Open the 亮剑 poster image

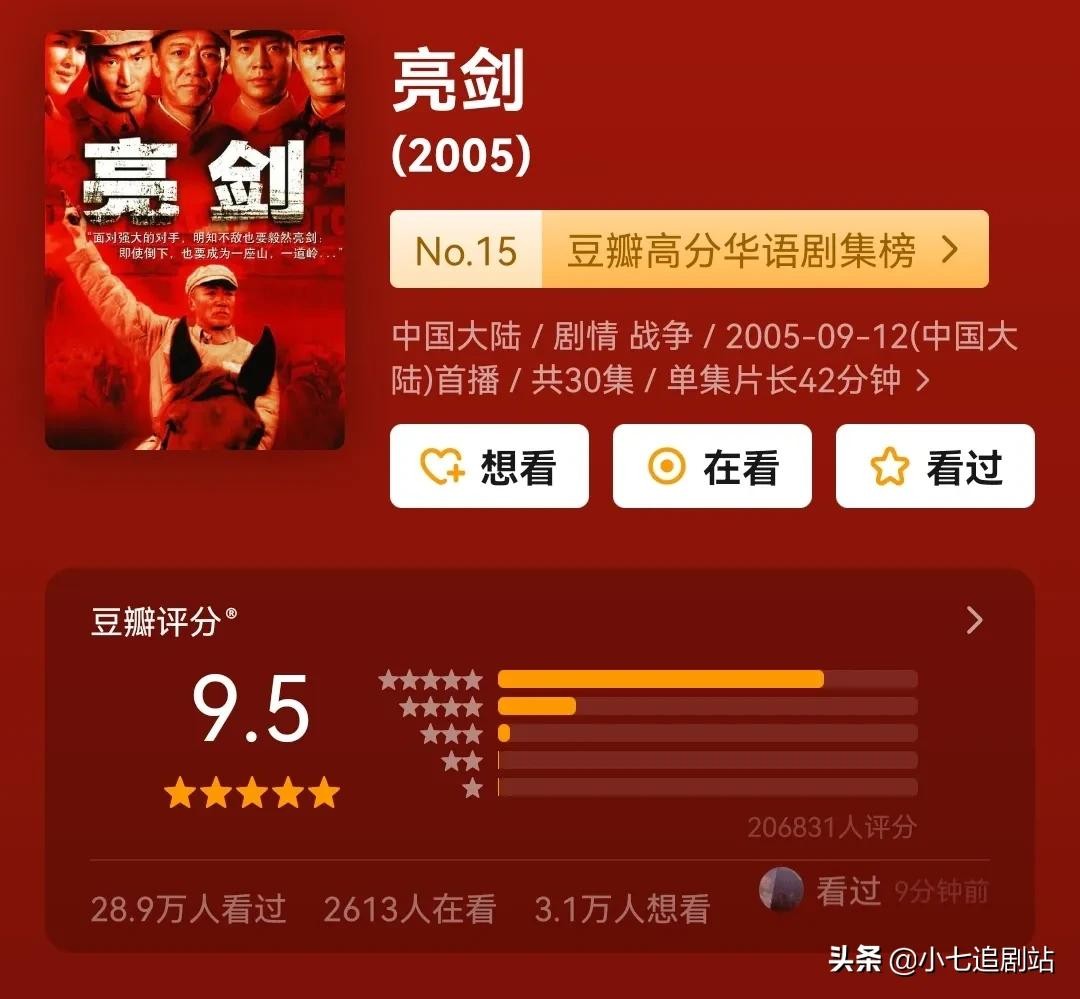195,240
